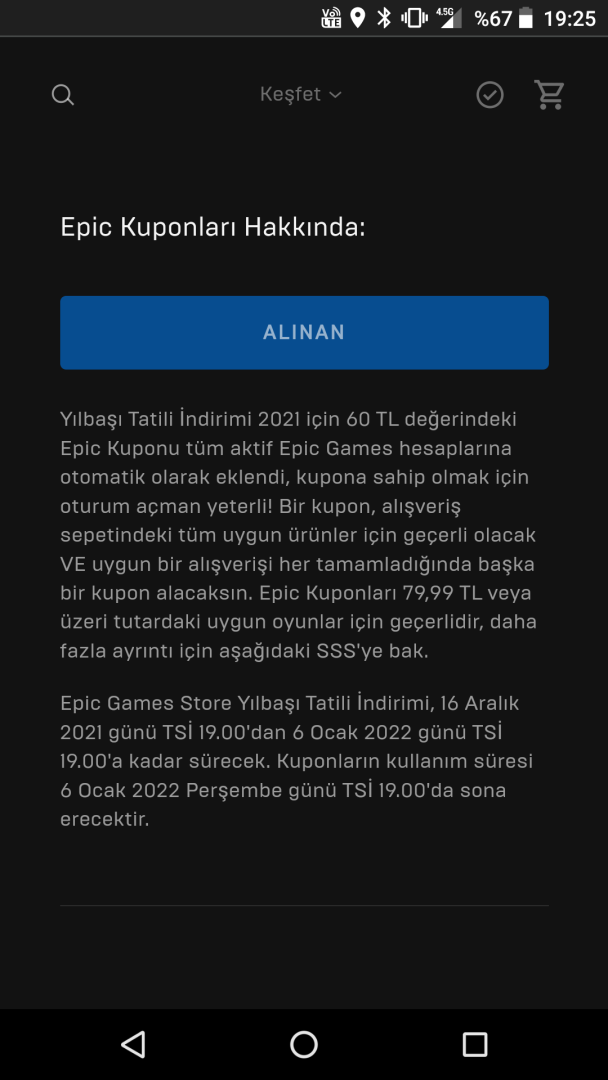Image resolution: width=608 pixels, height=1080 pixels.
Task: Go back with the system back button
Action: pyautogui.click(x=133, y=1044)
